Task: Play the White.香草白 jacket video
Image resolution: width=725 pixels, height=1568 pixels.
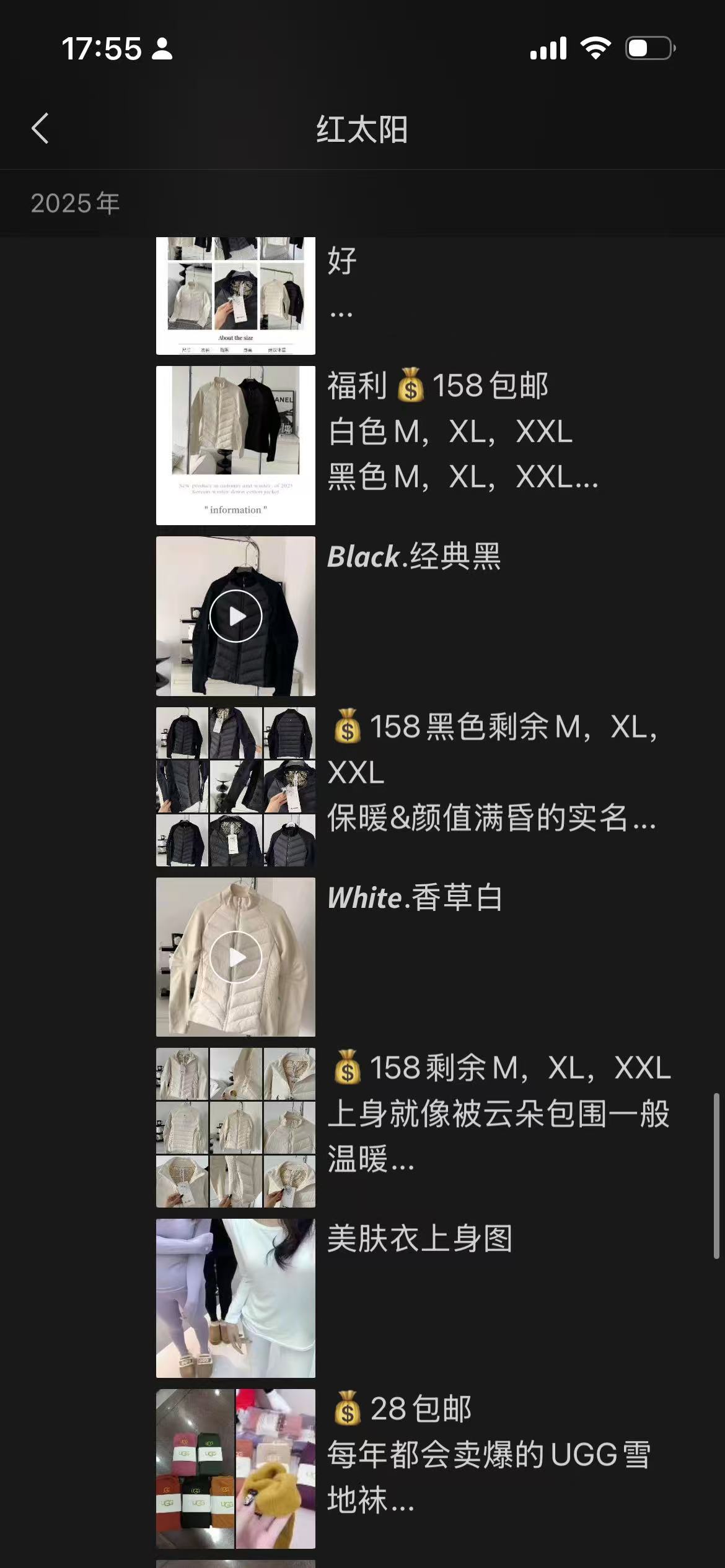Action: coord(235,957)
